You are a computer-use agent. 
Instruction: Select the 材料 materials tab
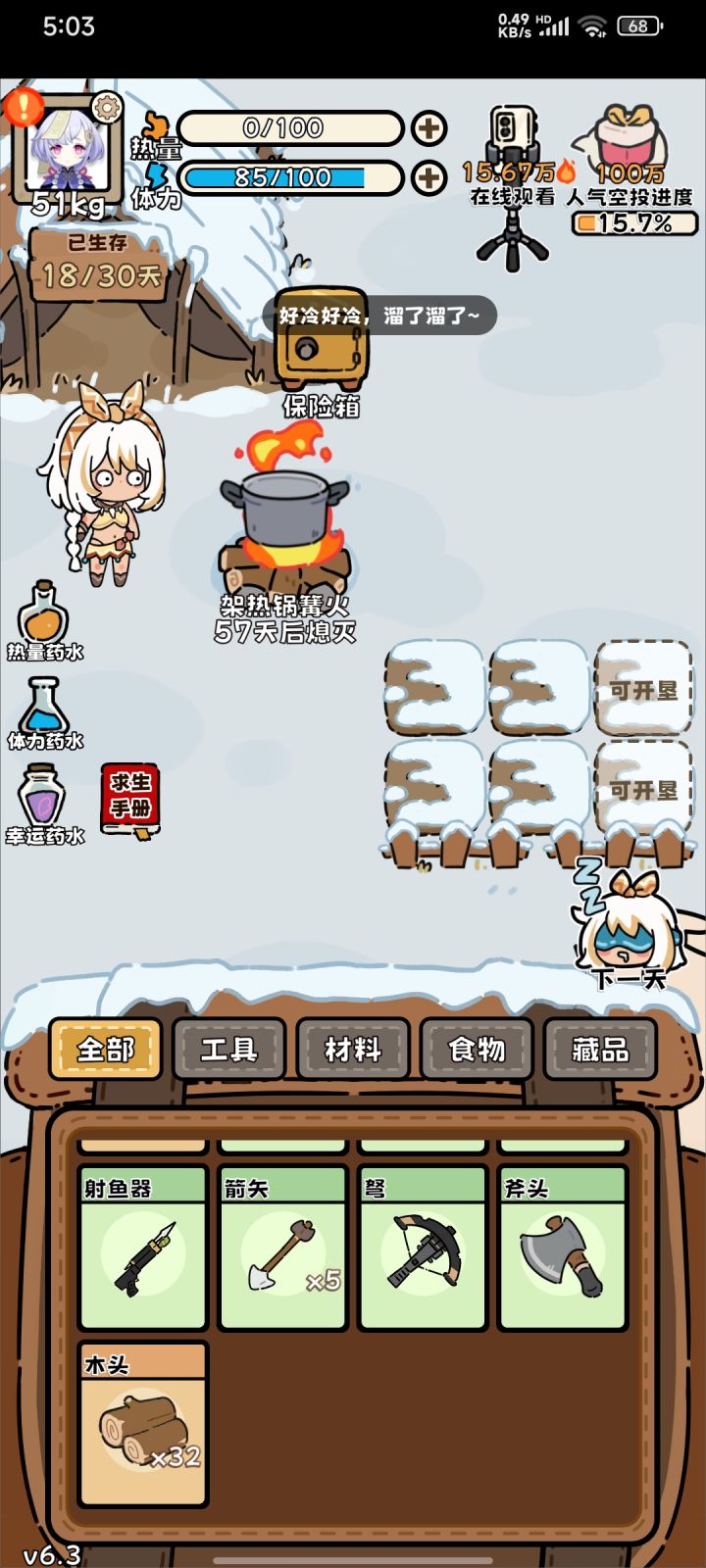click(x=353, y=1049)
